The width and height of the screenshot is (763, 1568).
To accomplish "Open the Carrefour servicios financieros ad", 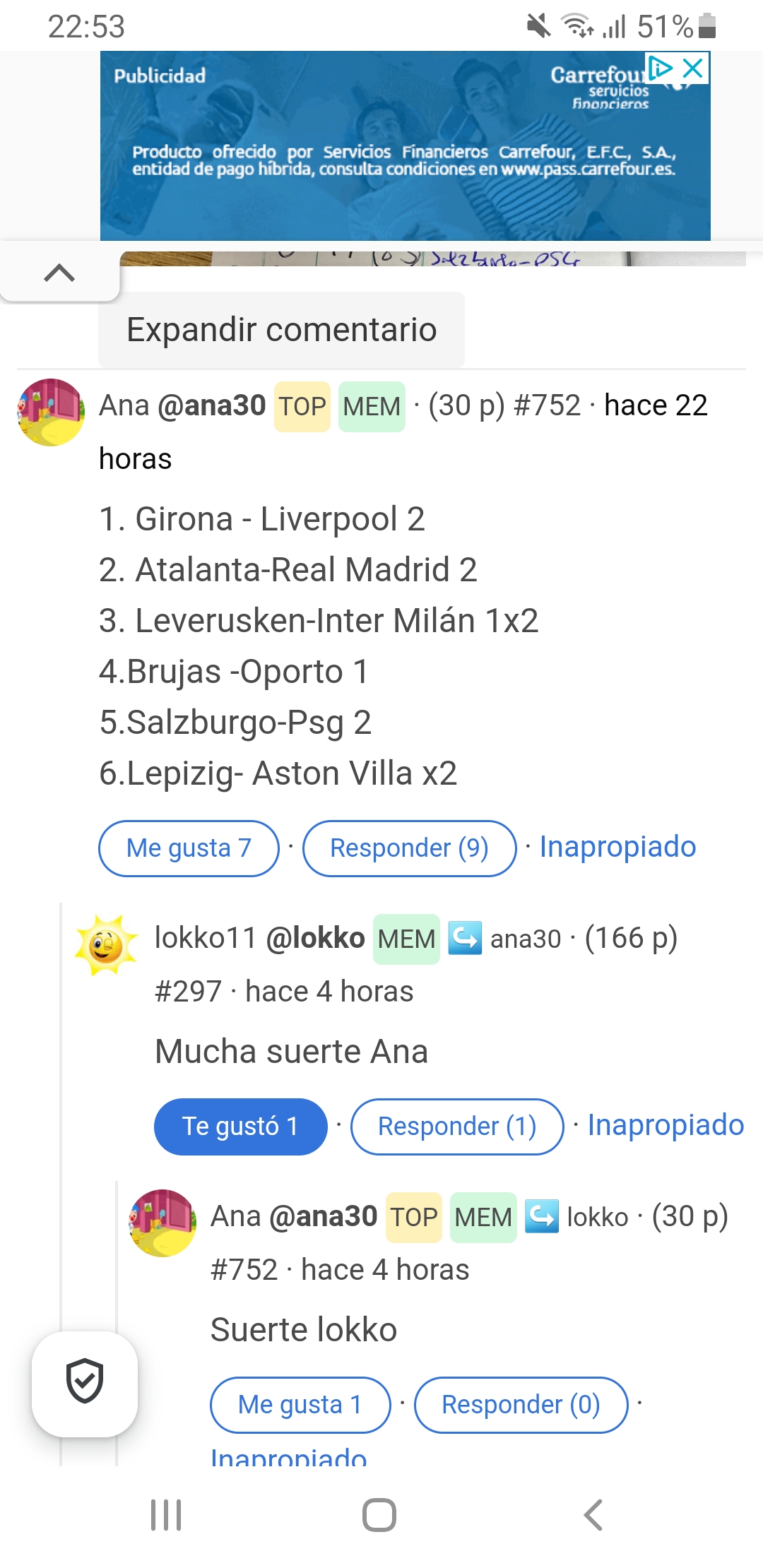I will [405, 146].
